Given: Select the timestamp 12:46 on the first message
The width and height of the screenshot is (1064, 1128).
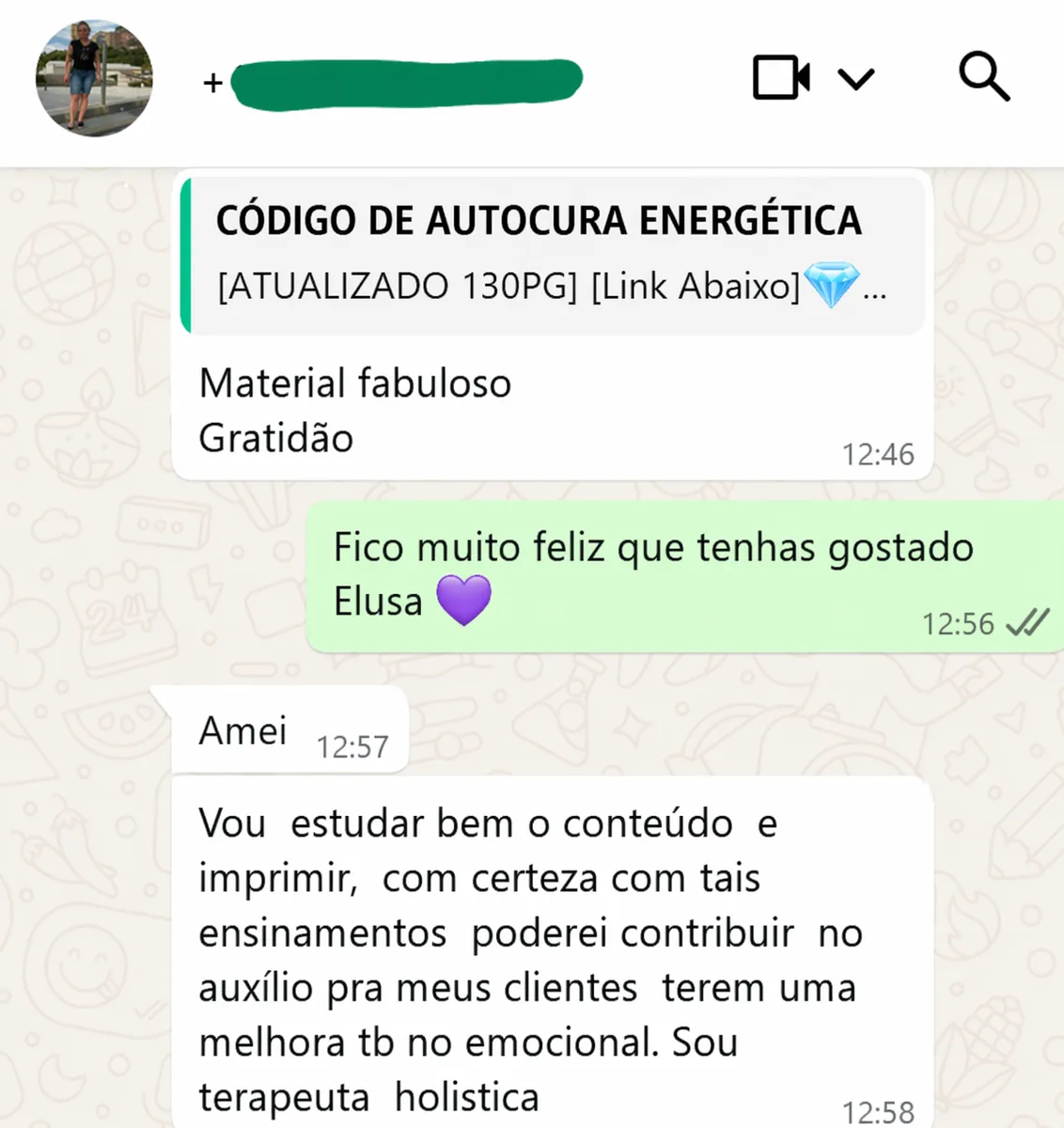Looking at the screenshot, I should click(878, 453).
